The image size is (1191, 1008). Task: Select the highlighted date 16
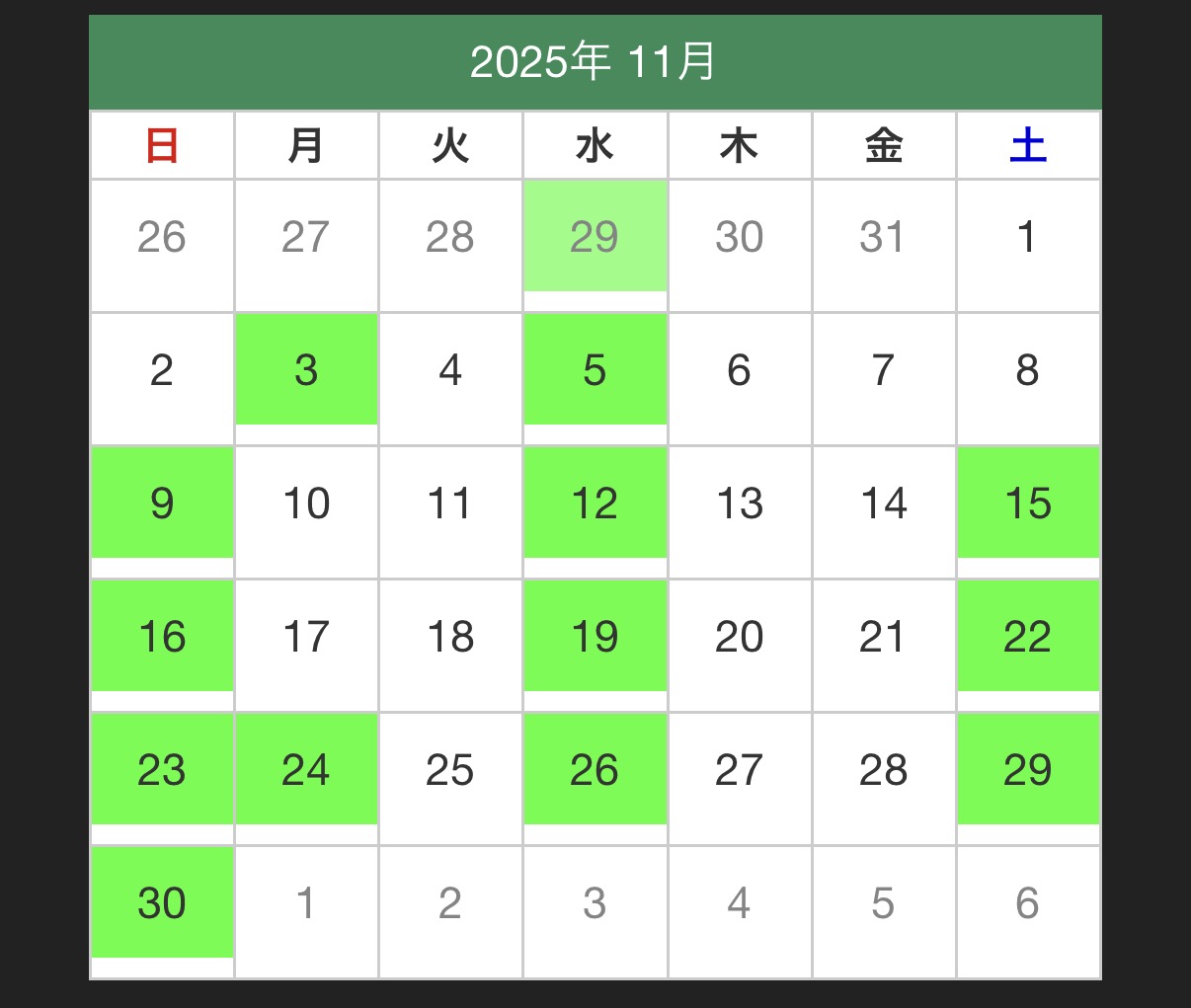[162, 637]
